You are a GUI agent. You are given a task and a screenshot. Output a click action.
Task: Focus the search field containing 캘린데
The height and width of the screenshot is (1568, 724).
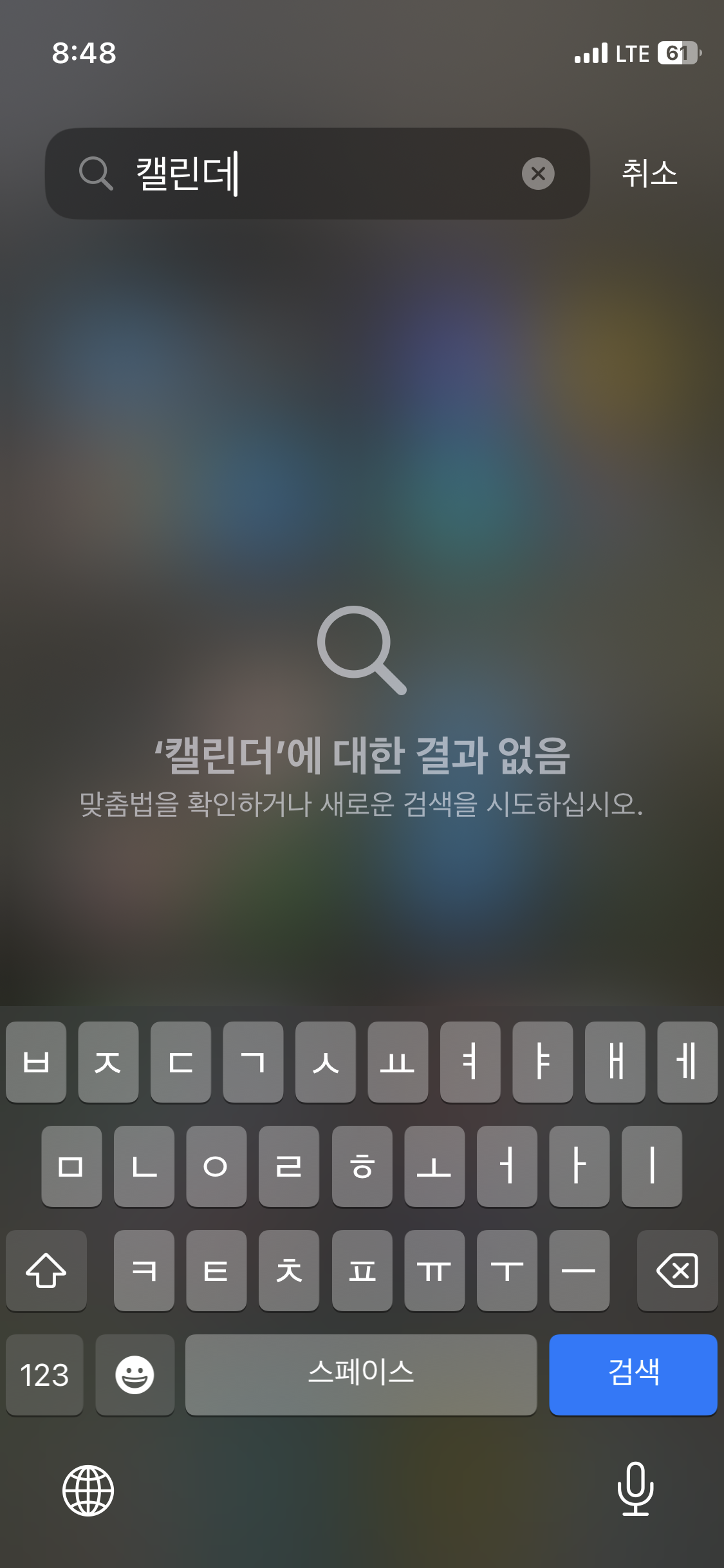click(x=322, y=173)
